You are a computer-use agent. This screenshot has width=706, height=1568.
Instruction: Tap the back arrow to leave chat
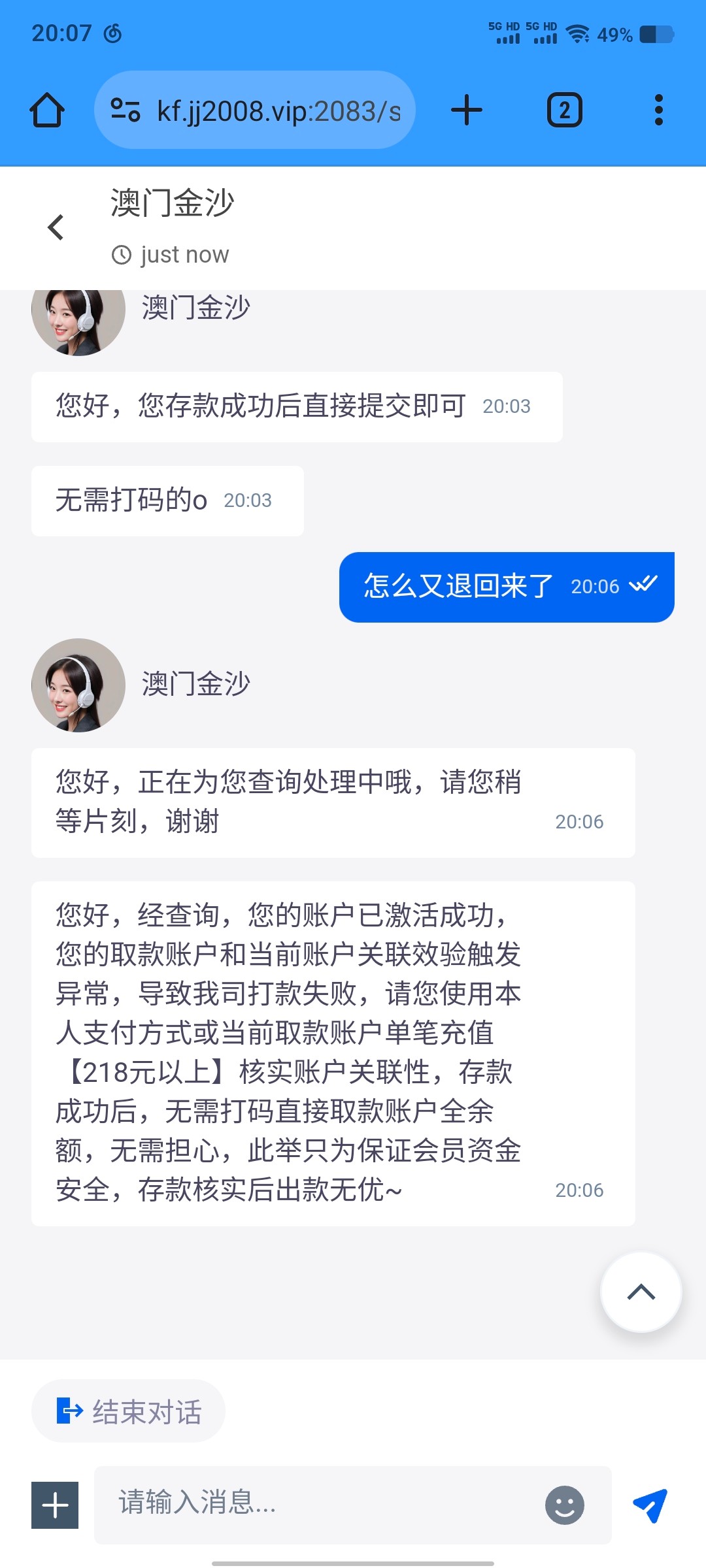(x=56, y=227)
